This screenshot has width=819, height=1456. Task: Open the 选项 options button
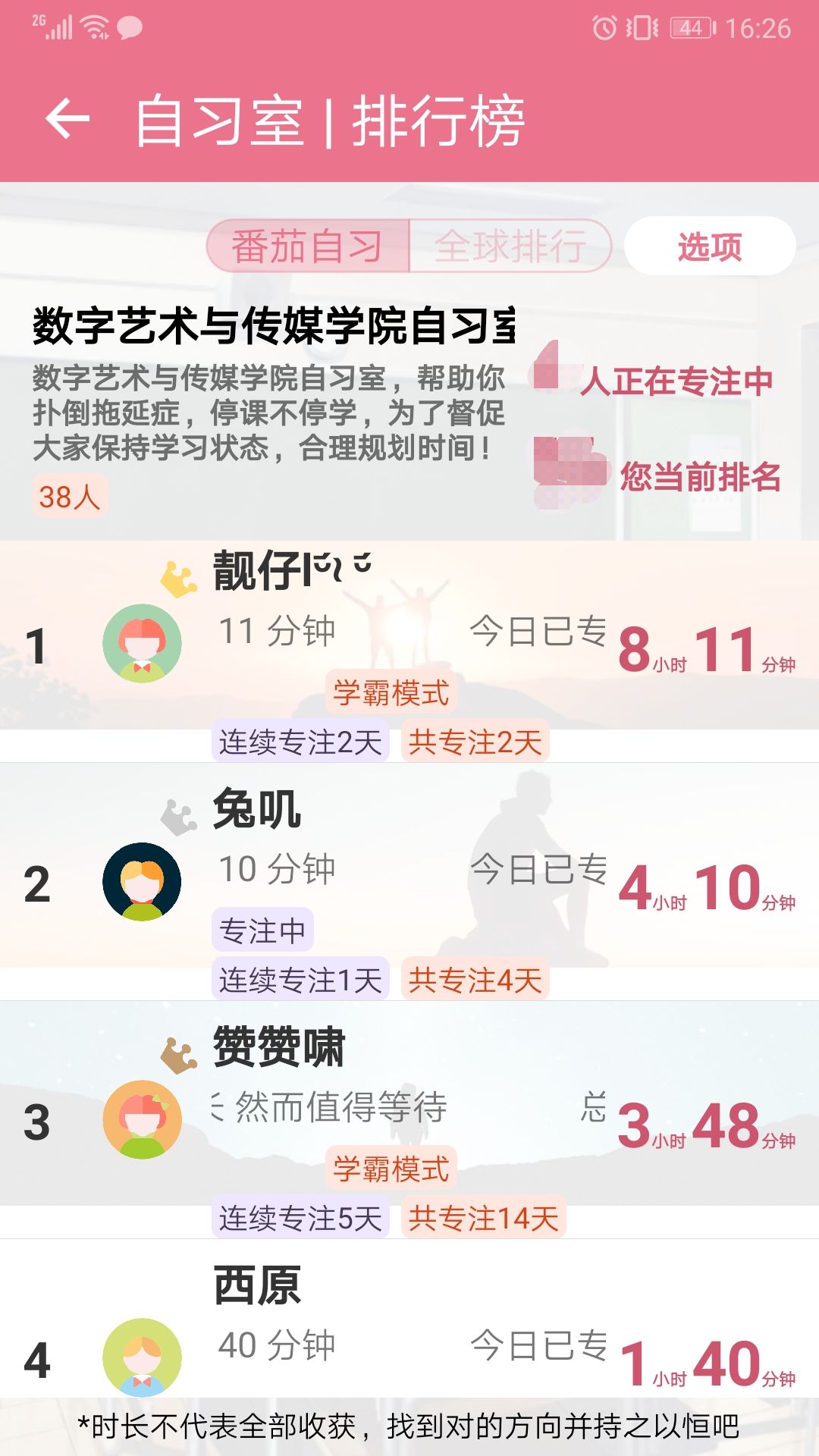[710, 246]
